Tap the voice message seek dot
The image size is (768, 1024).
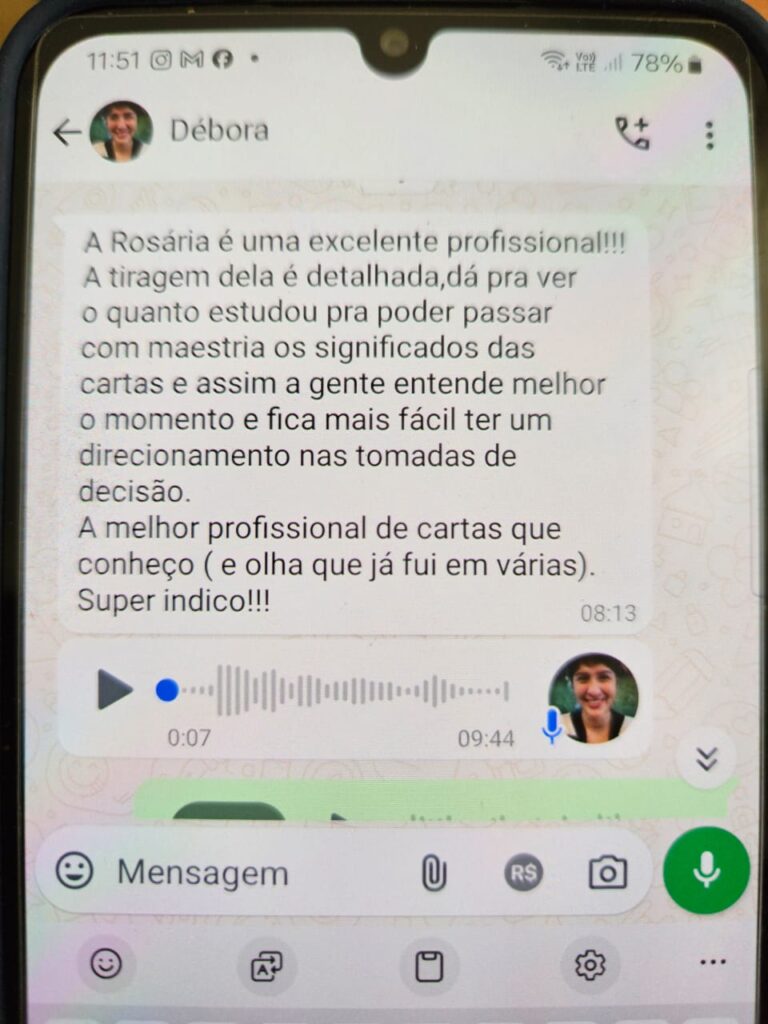pos(167,689)
